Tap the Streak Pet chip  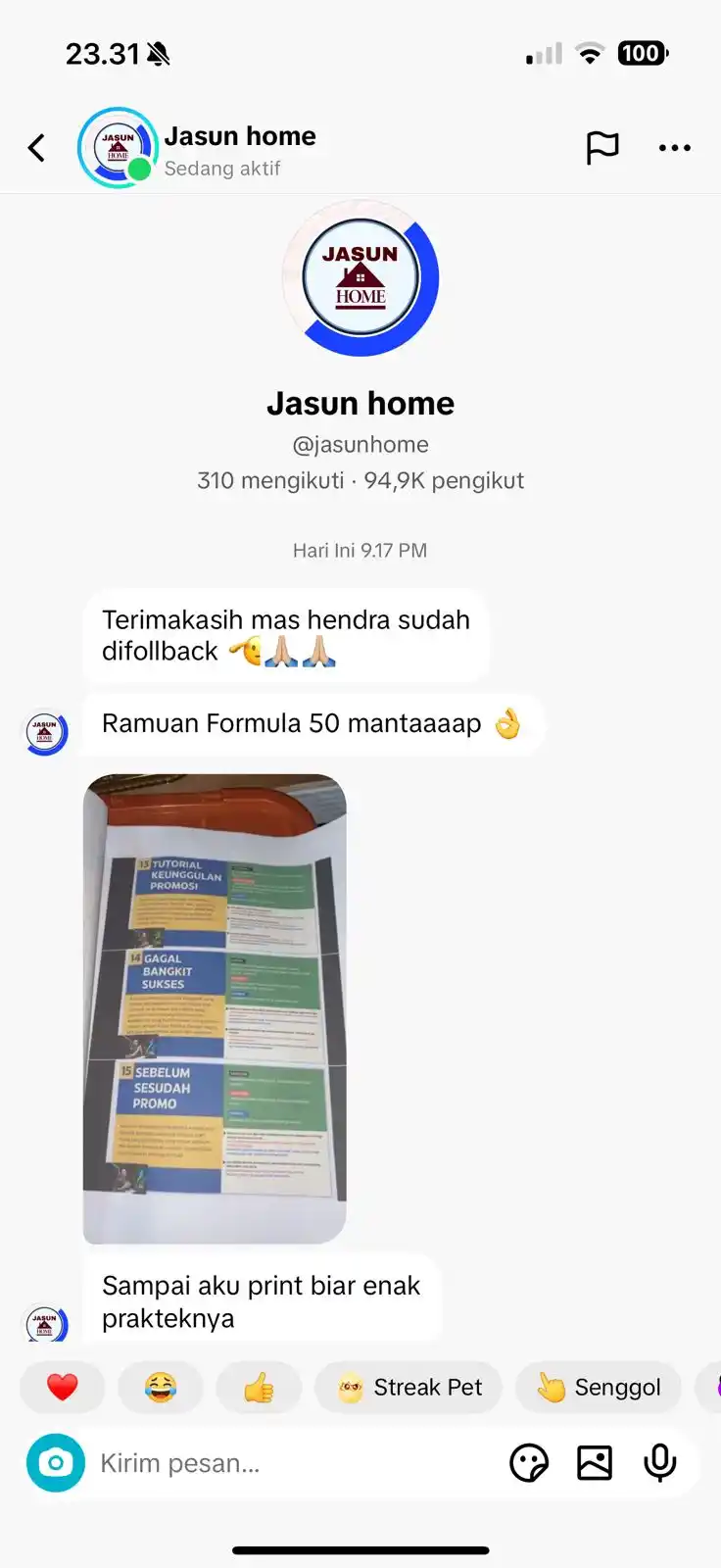[409, 1387]
